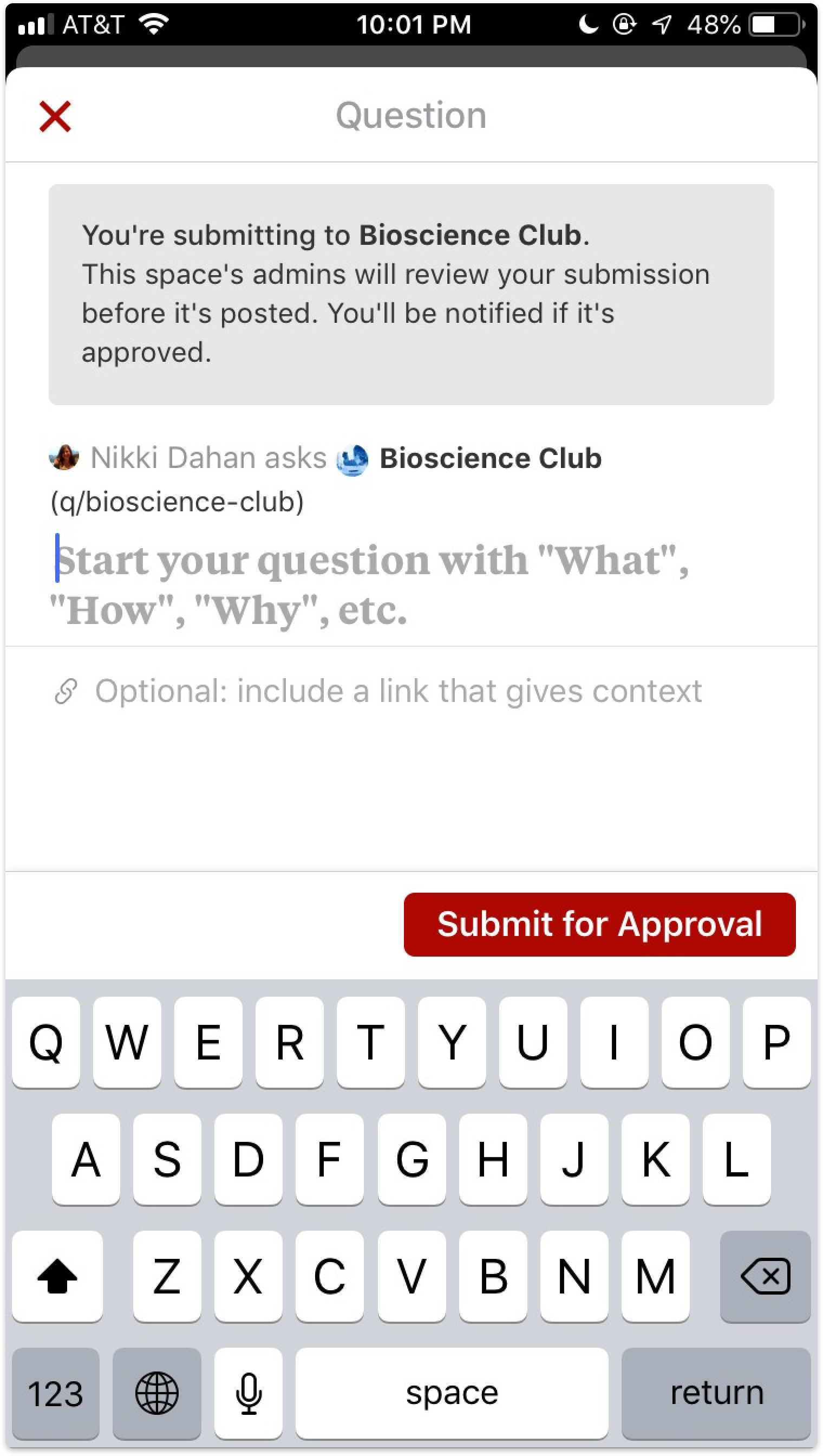823x1456 pixels.
Task: Close the Question dialog with red X
Action: [55, 116]
